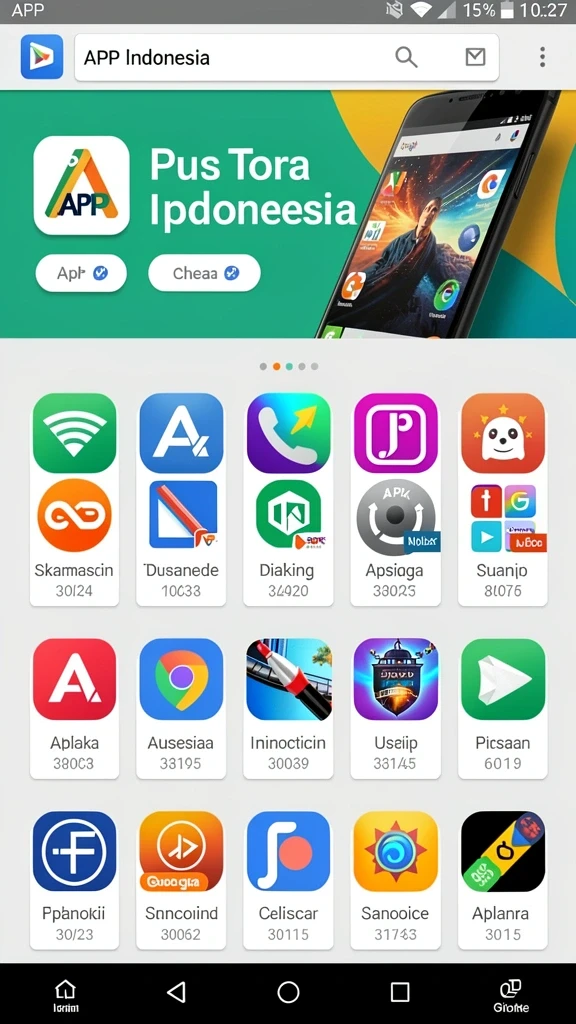This screenshot has height=1024, width=576.
Task: Tap the APP Indonesia search field
Action: point(287,57)
